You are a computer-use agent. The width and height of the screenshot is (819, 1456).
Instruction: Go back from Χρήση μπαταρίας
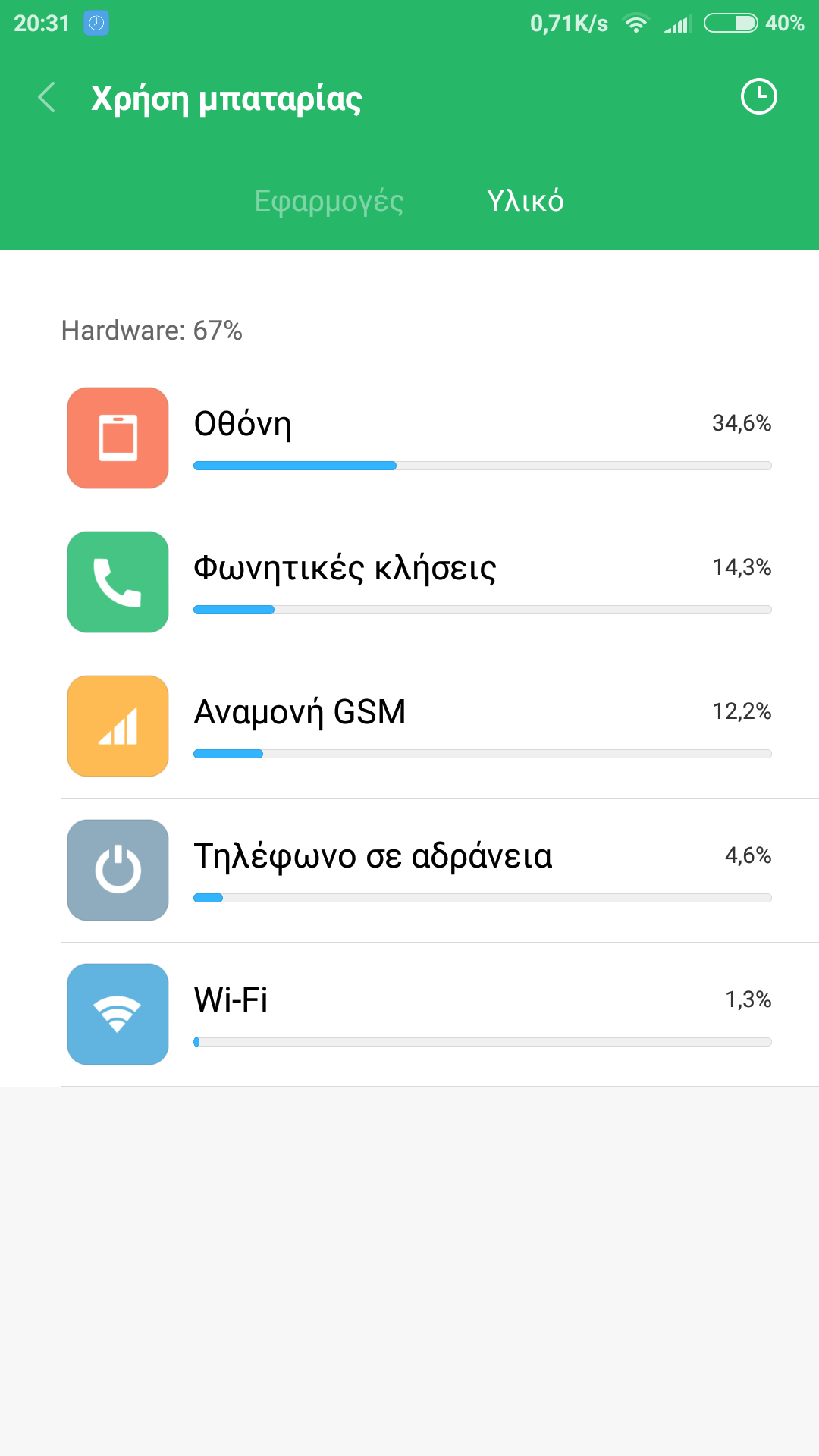coord(47,98)
